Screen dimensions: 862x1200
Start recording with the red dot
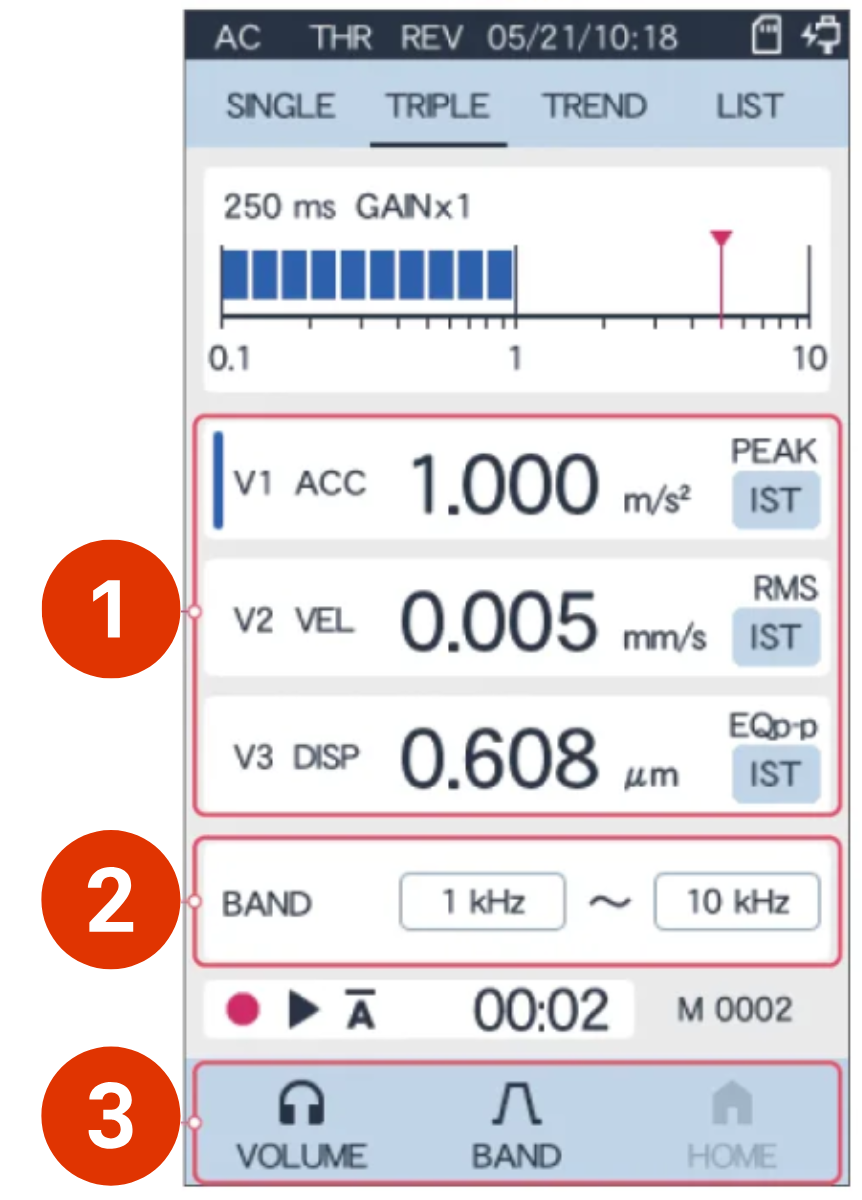coord(244,1010)
